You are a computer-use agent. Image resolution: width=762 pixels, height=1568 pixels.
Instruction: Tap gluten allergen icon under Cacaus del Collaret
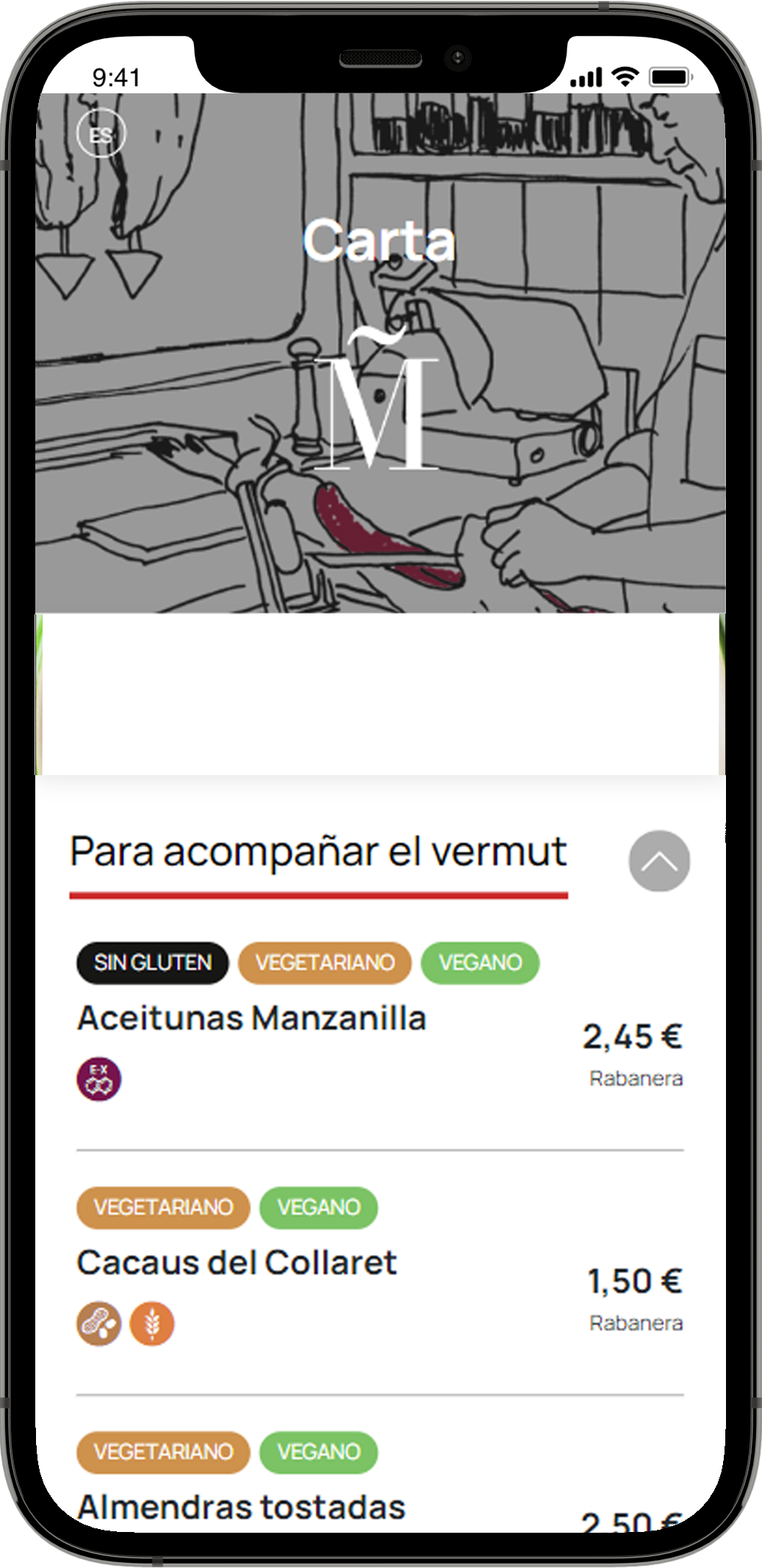point(152,1323)
